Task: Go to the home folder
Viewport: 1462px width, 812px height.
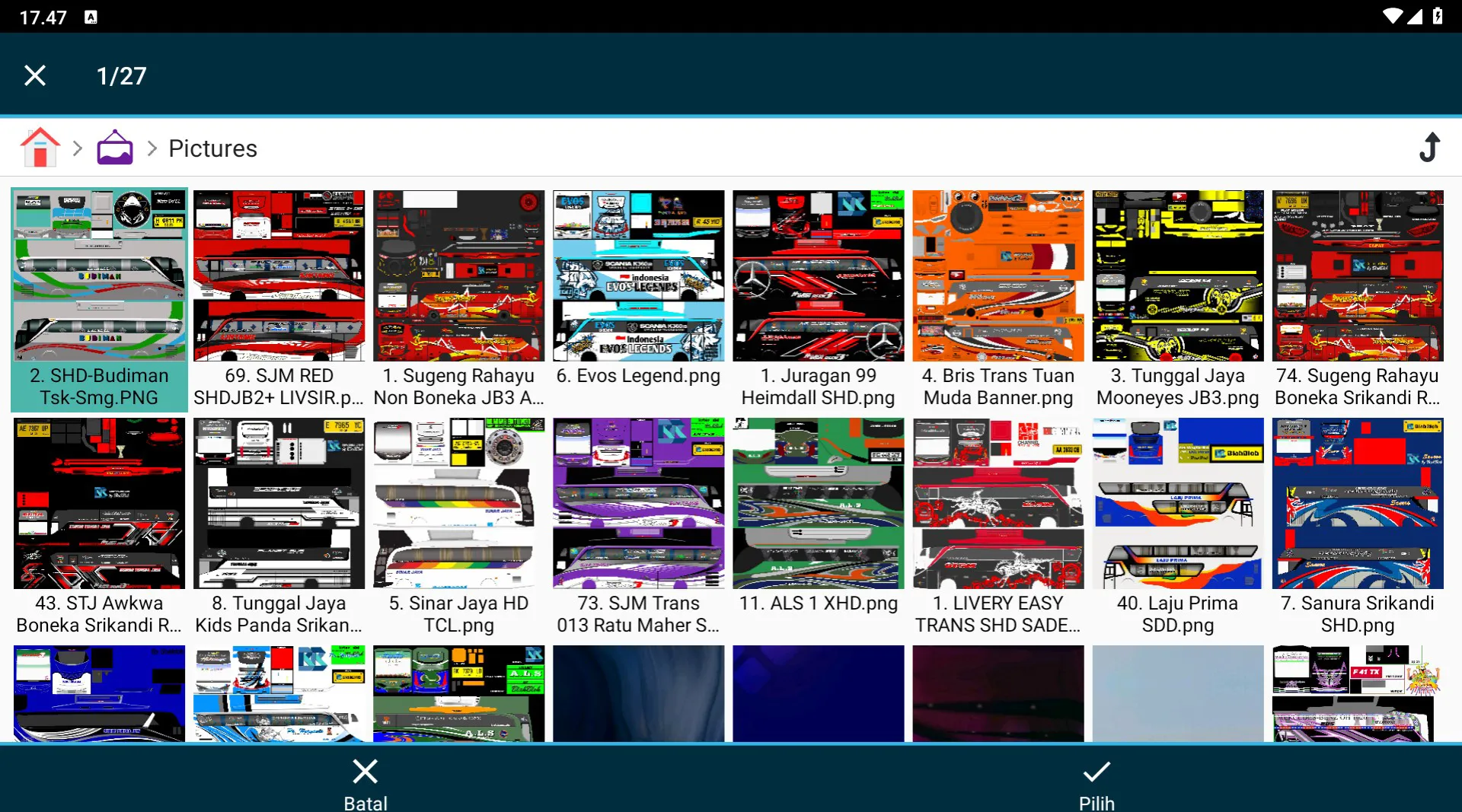Action: pyautogui.click(x=40, y=148)
